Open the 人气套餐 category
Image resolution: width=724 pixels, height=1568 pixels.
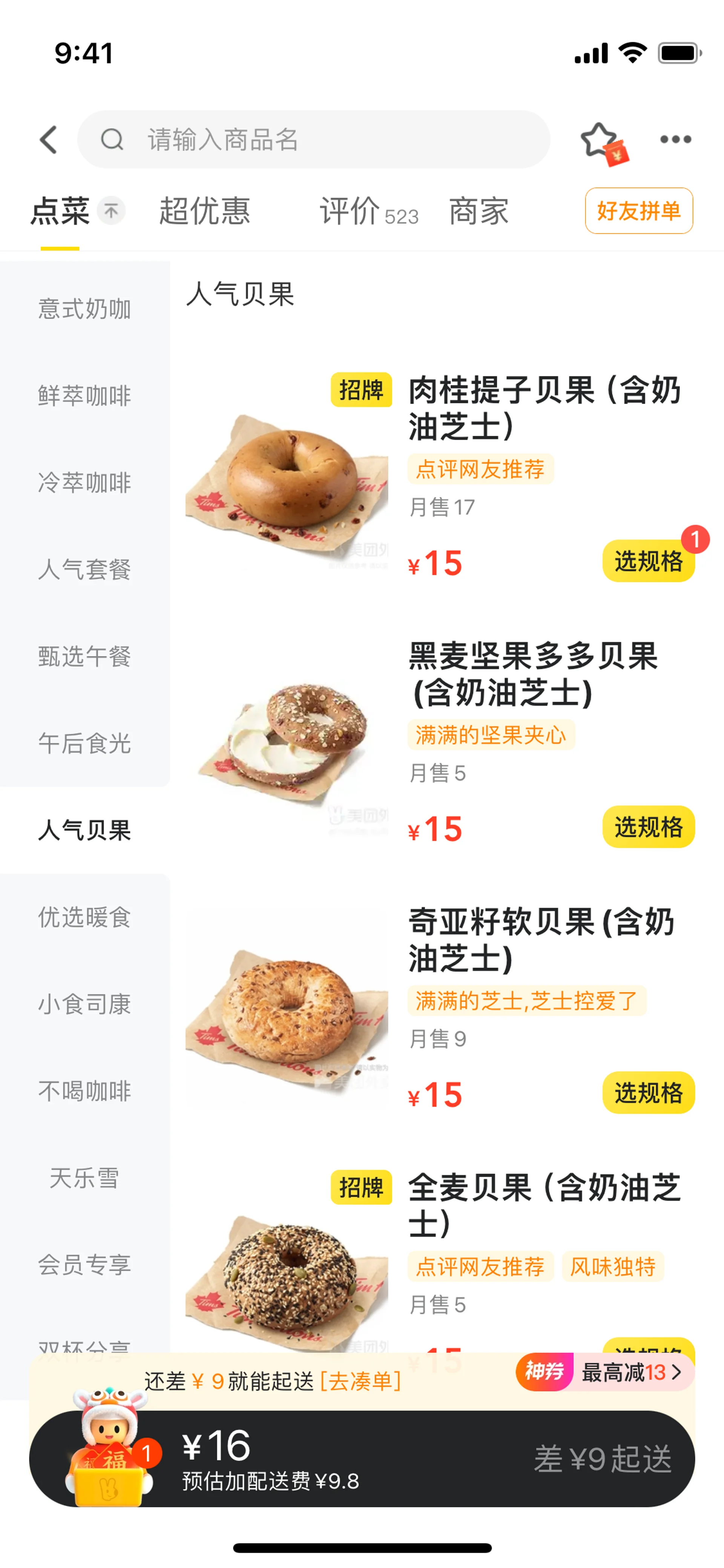(84, 570)
